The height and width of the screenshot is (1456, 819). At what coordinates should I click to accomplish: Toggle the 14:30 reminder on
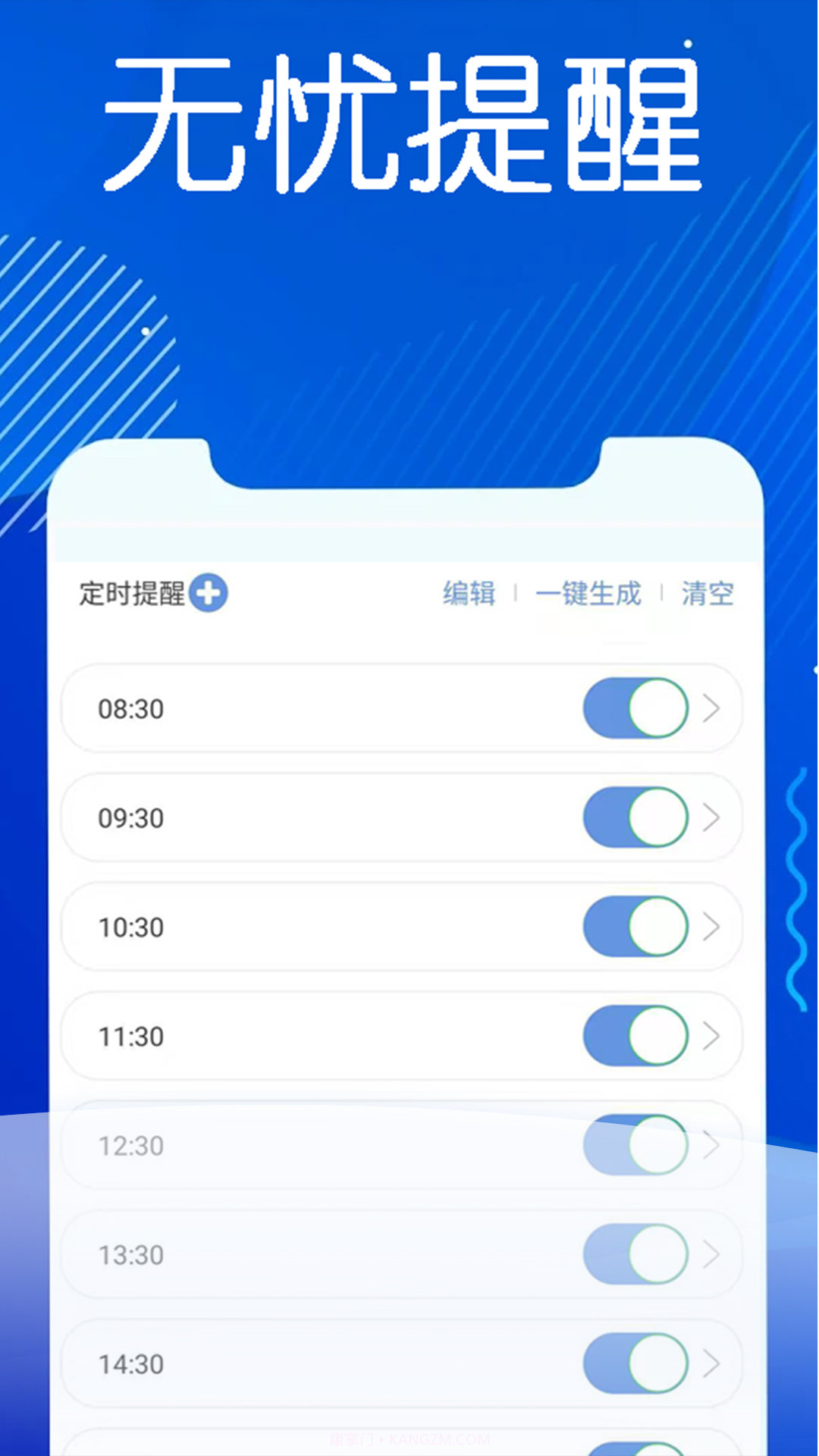(635, 1363)
